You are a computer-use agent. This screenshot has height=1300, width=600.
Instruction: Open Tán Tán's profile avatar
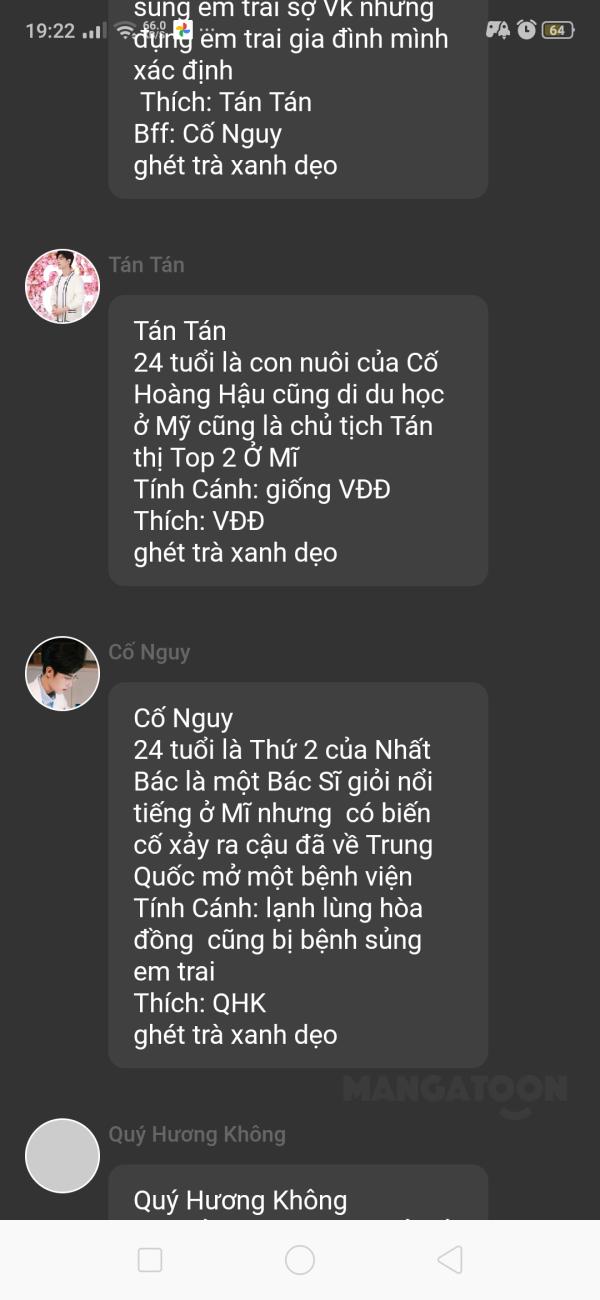pos(62,287)
